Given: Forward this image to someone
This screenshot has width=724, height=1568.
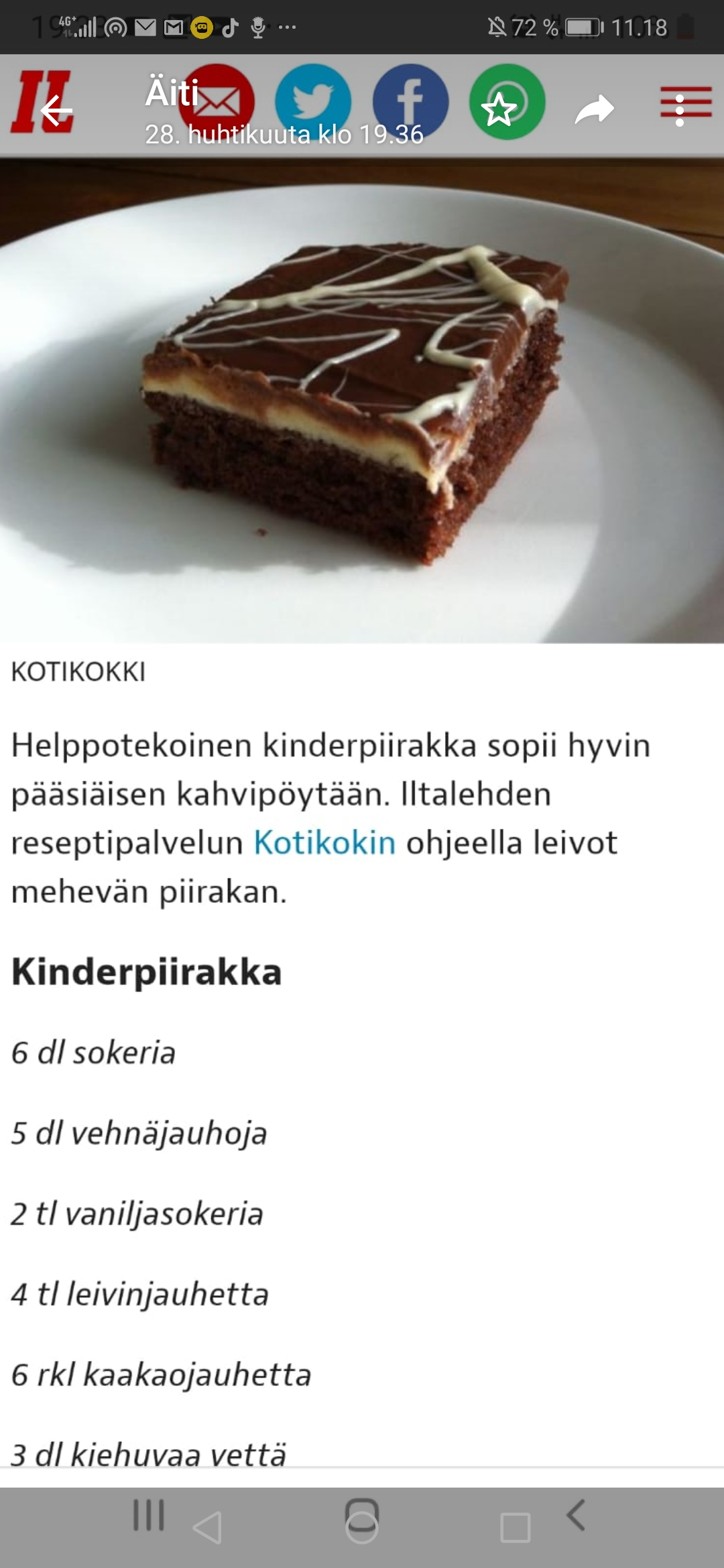Looking at the screenshot, I should (594, 110).
